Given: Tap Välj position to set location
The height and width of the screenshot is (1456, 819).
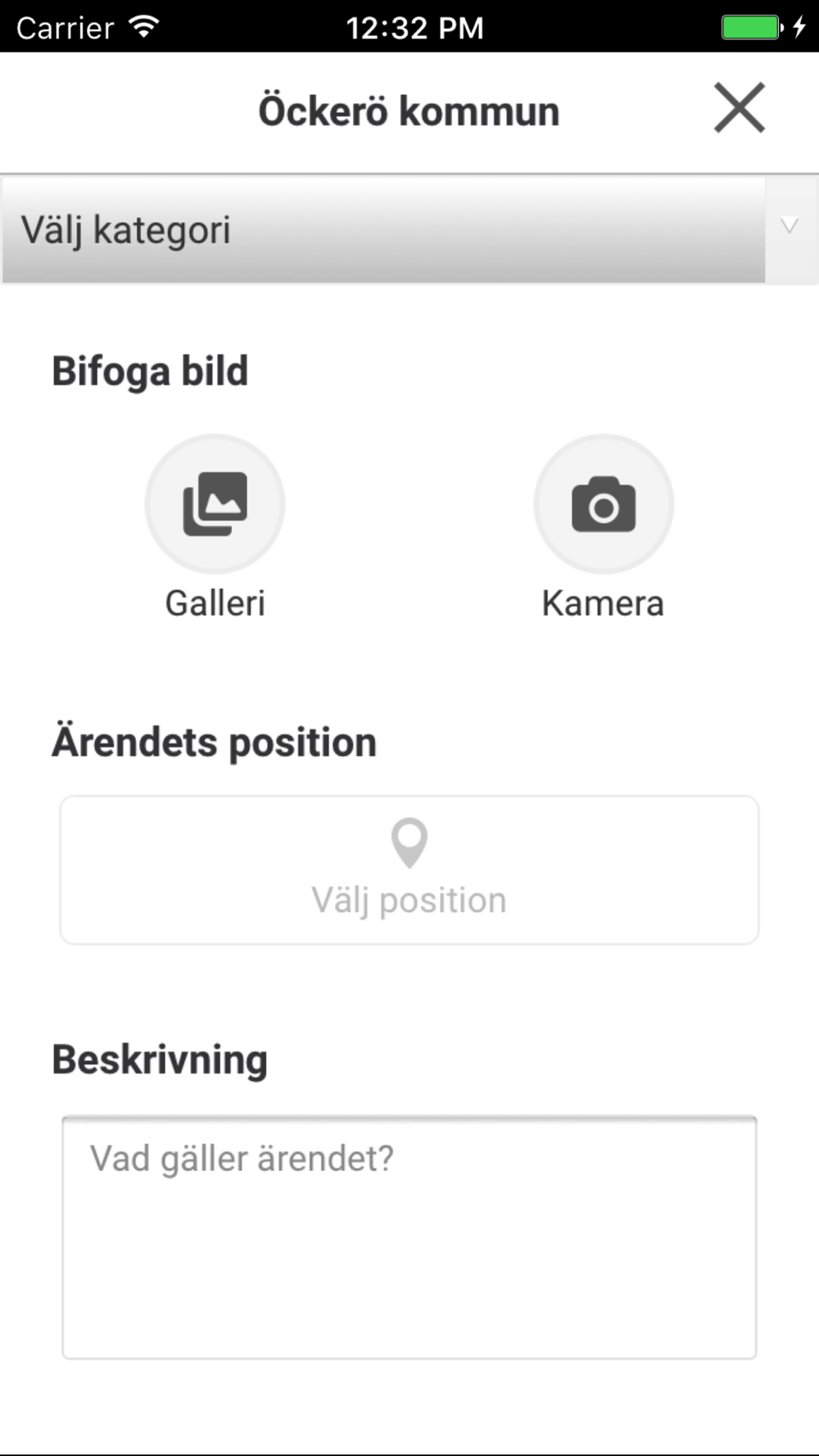Looking at the screenshot, I should point(409,870).
